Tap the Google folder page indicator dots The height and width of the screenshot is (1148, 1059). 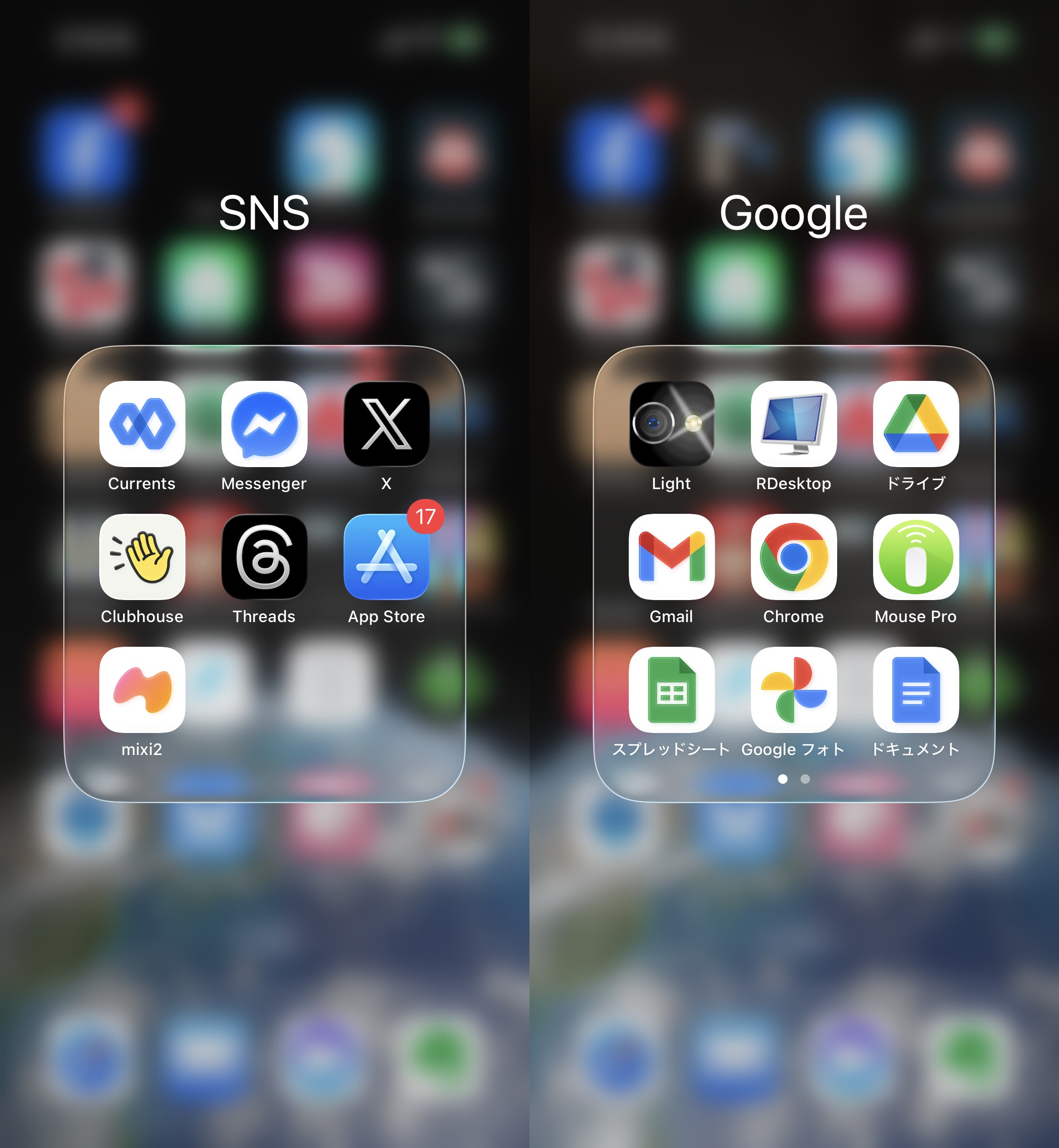point(794,779)
